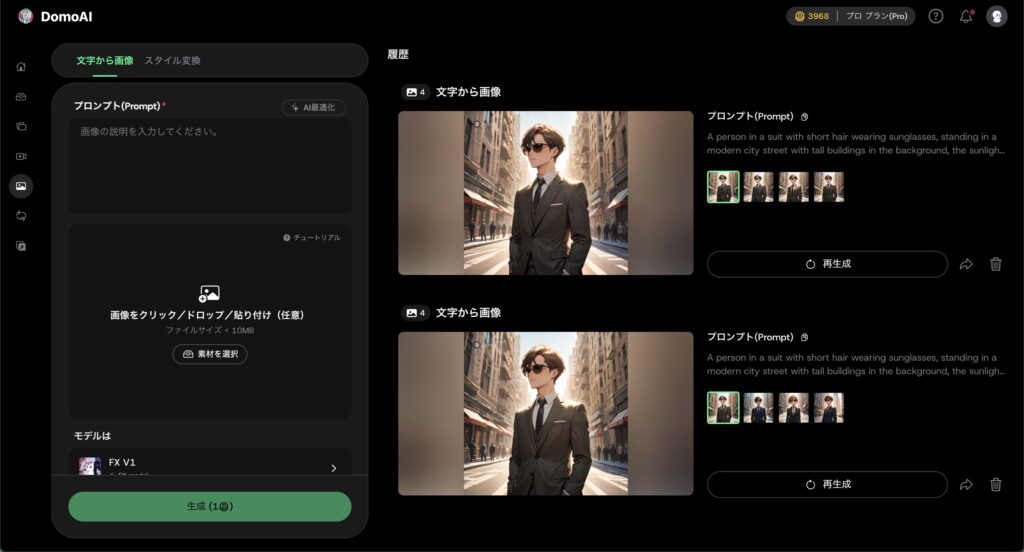This screenshot has height=552, width=1024.
Task: Open the FX V1 model selector
Action: coord(209,466)
